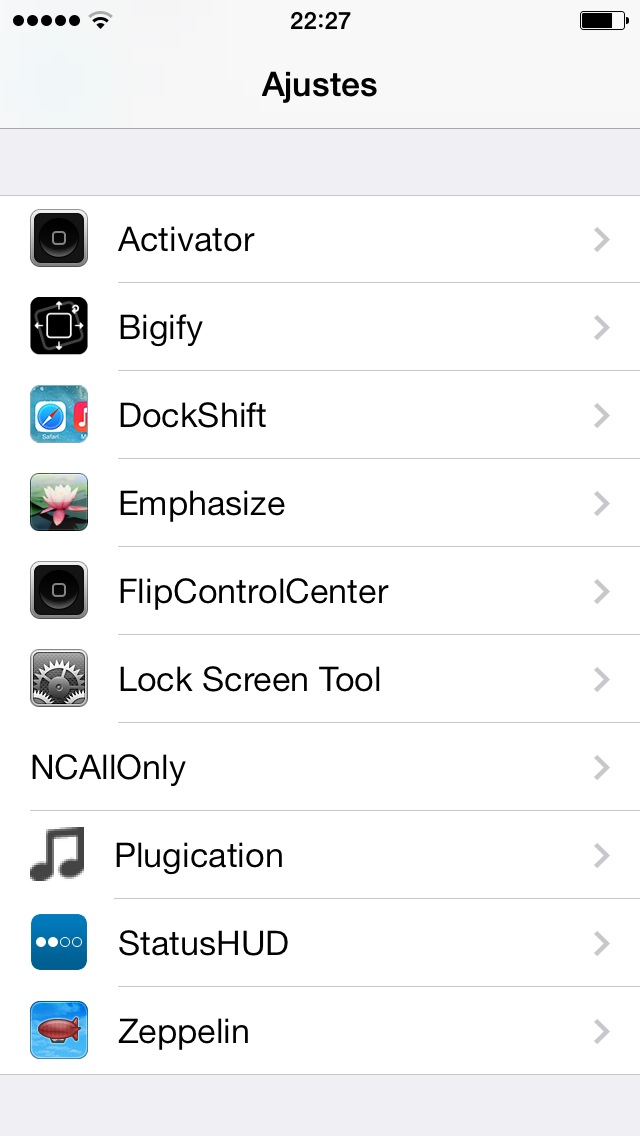Screen dimensions: 640x1136
Task: Open Activator settings
Action: 320,239
